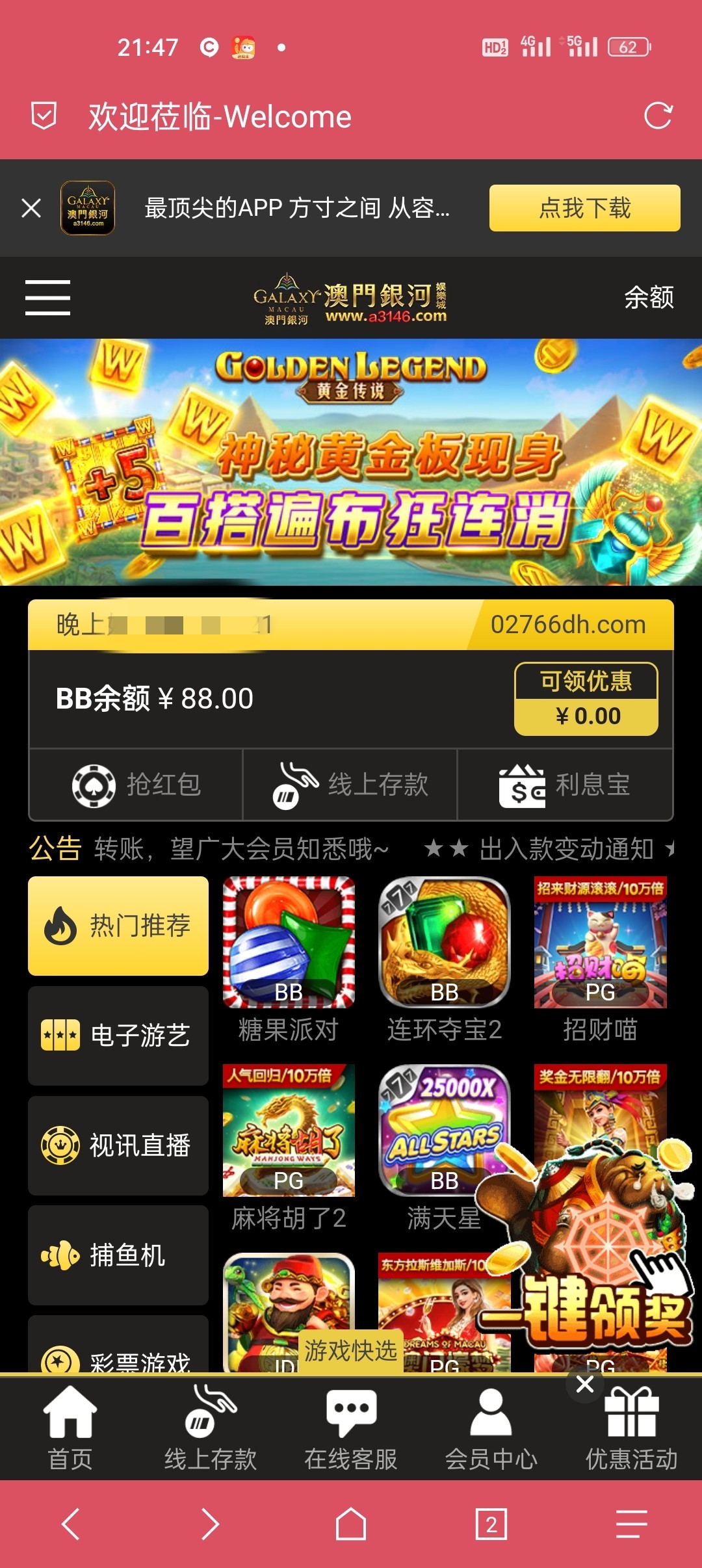Image resolution: width=702 pixels, height=1568 pixels.
Task: Open 抢红包 red packet
Action: coord(136,785)
